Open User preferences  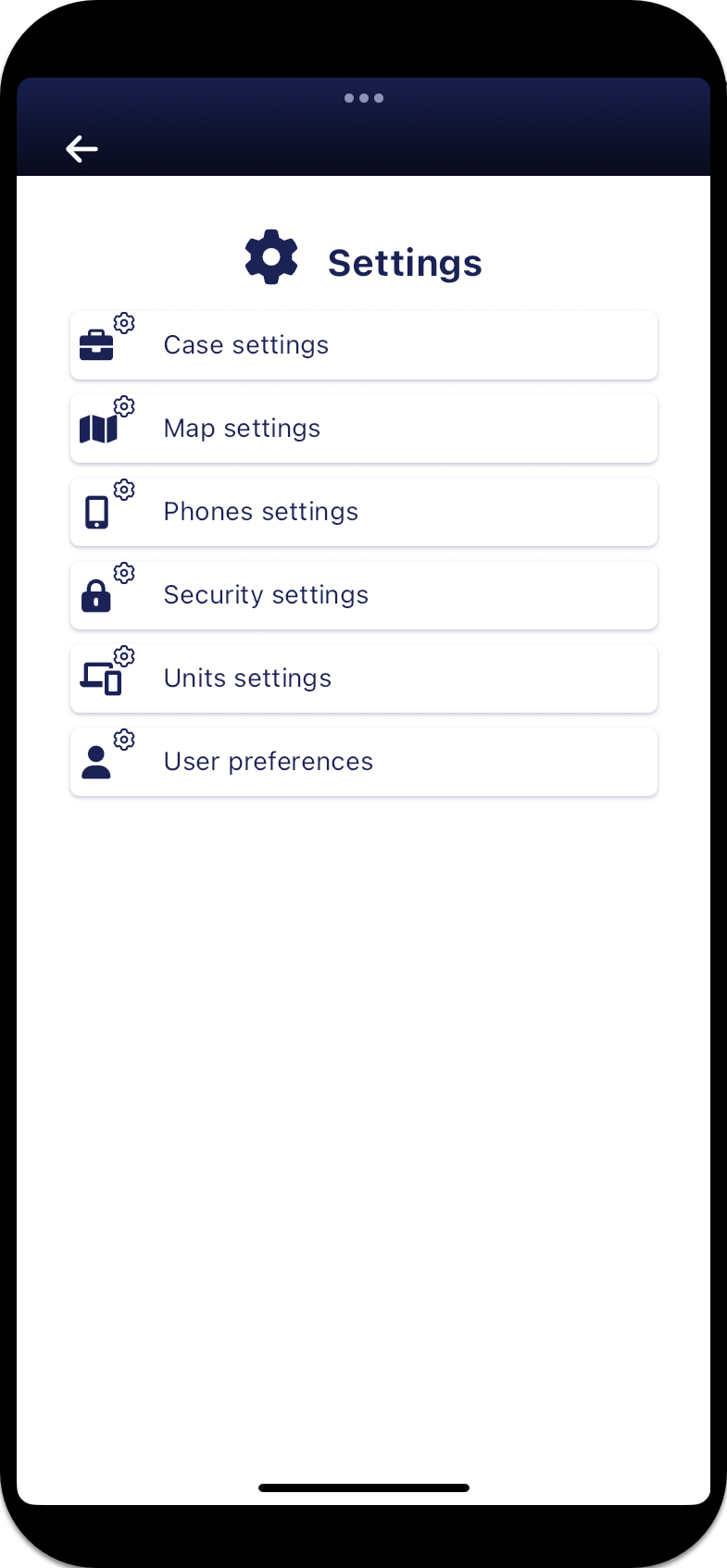[363, 762]
